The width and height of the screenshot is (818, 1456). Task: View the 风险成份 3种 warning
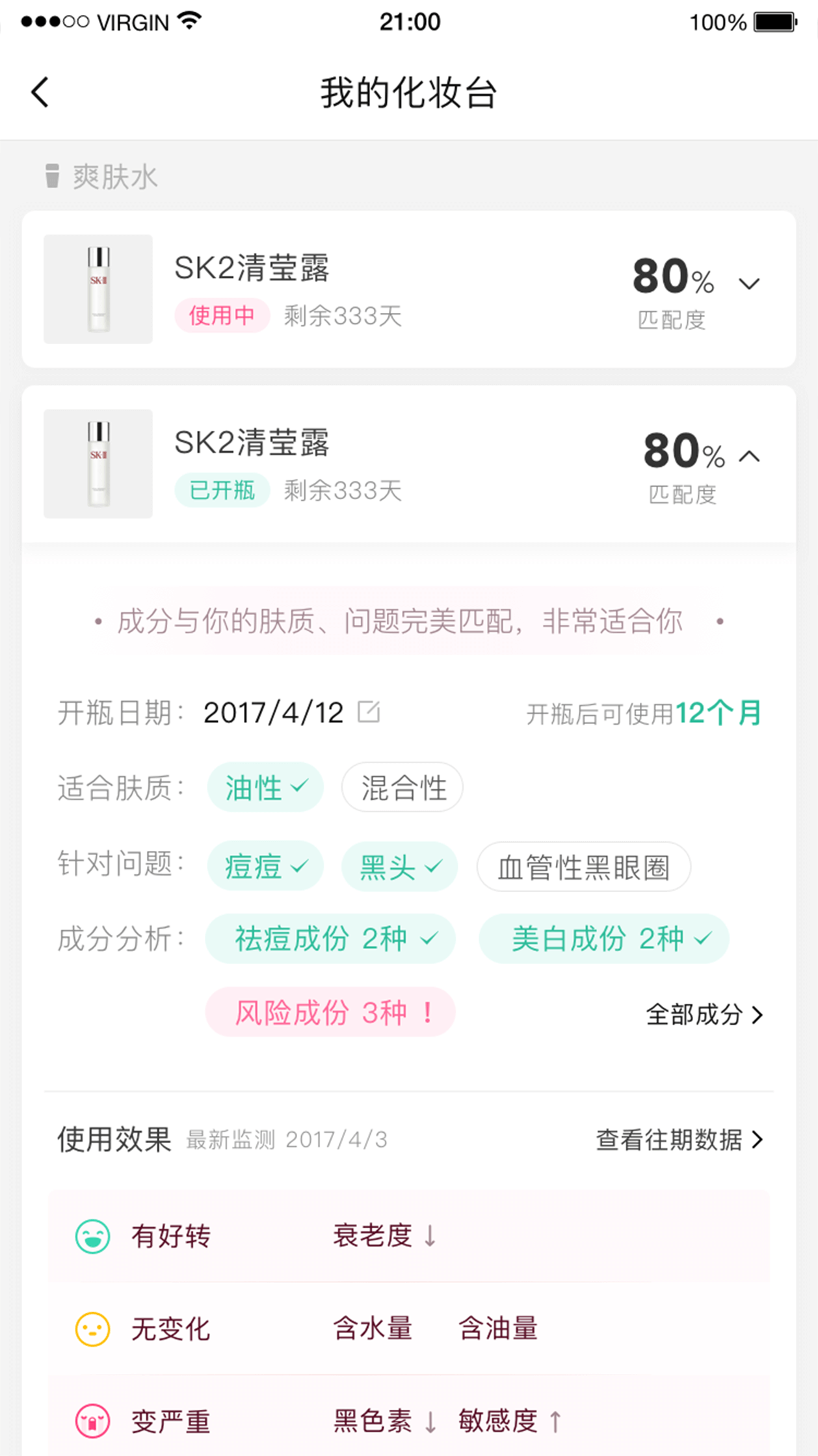(330, 1012)
